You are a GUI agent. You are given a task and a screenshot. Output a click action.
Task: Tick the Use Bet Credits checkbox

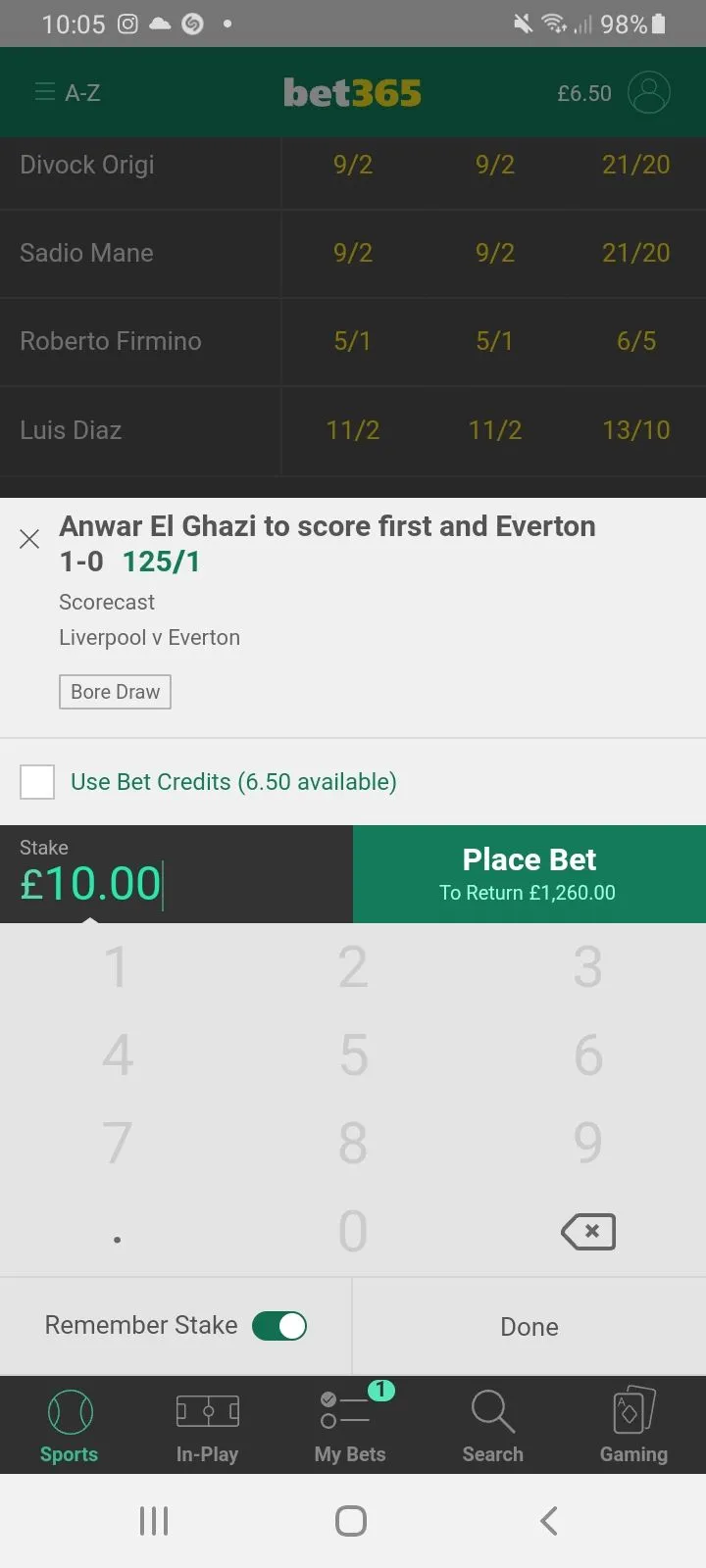pos(37,782)
